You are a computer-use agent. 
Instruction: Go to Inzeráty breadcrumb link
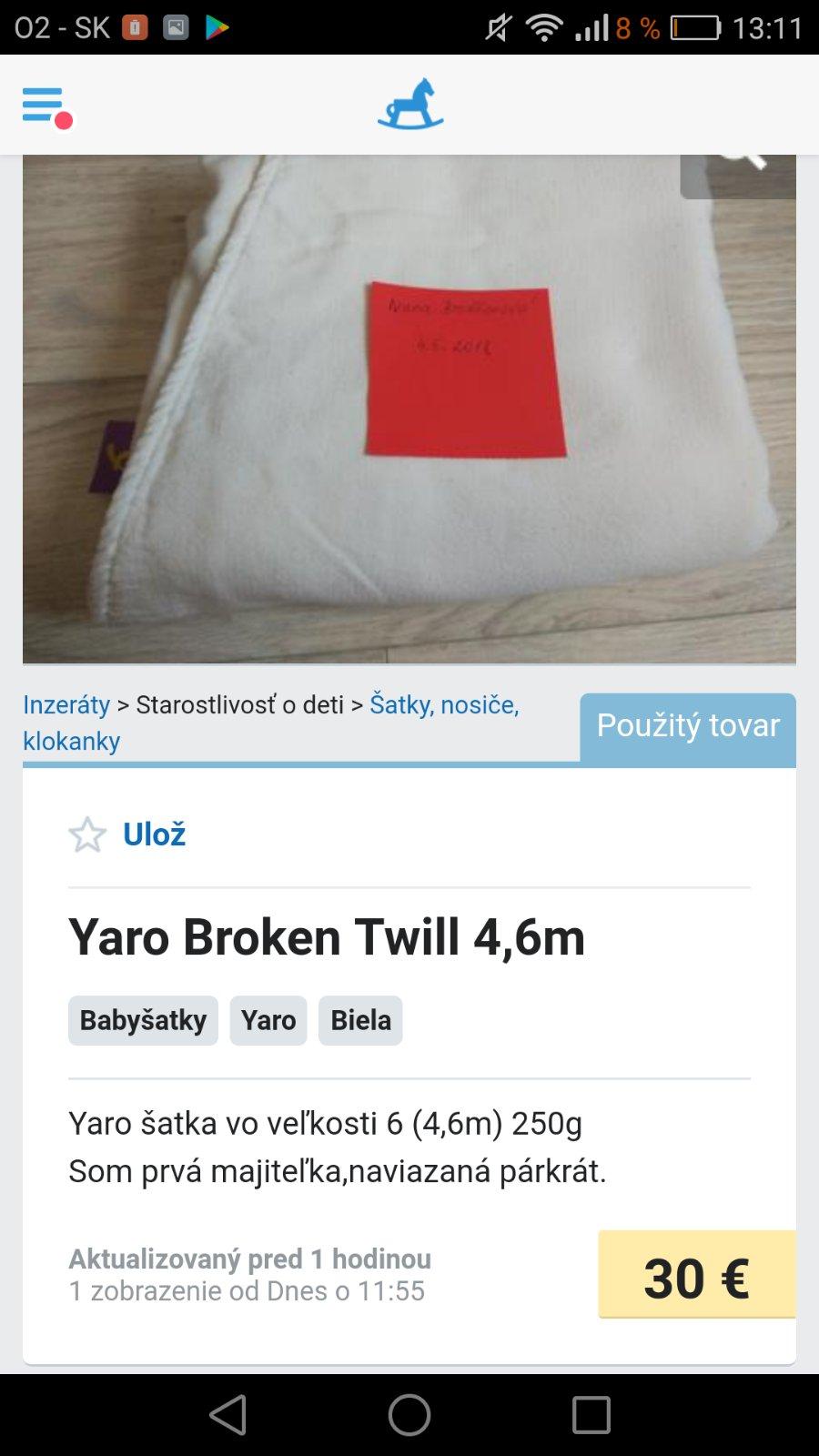[66, 705]
